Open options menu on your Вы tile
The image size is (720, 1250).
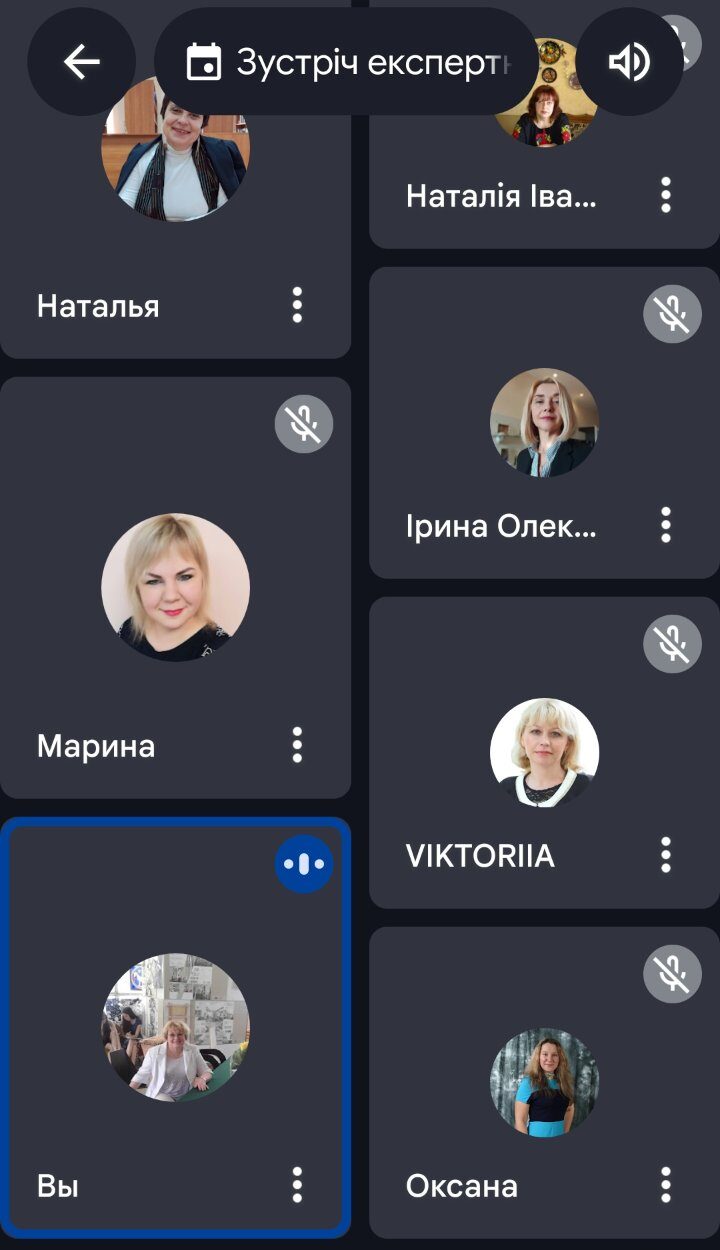tap(297, 1185)
